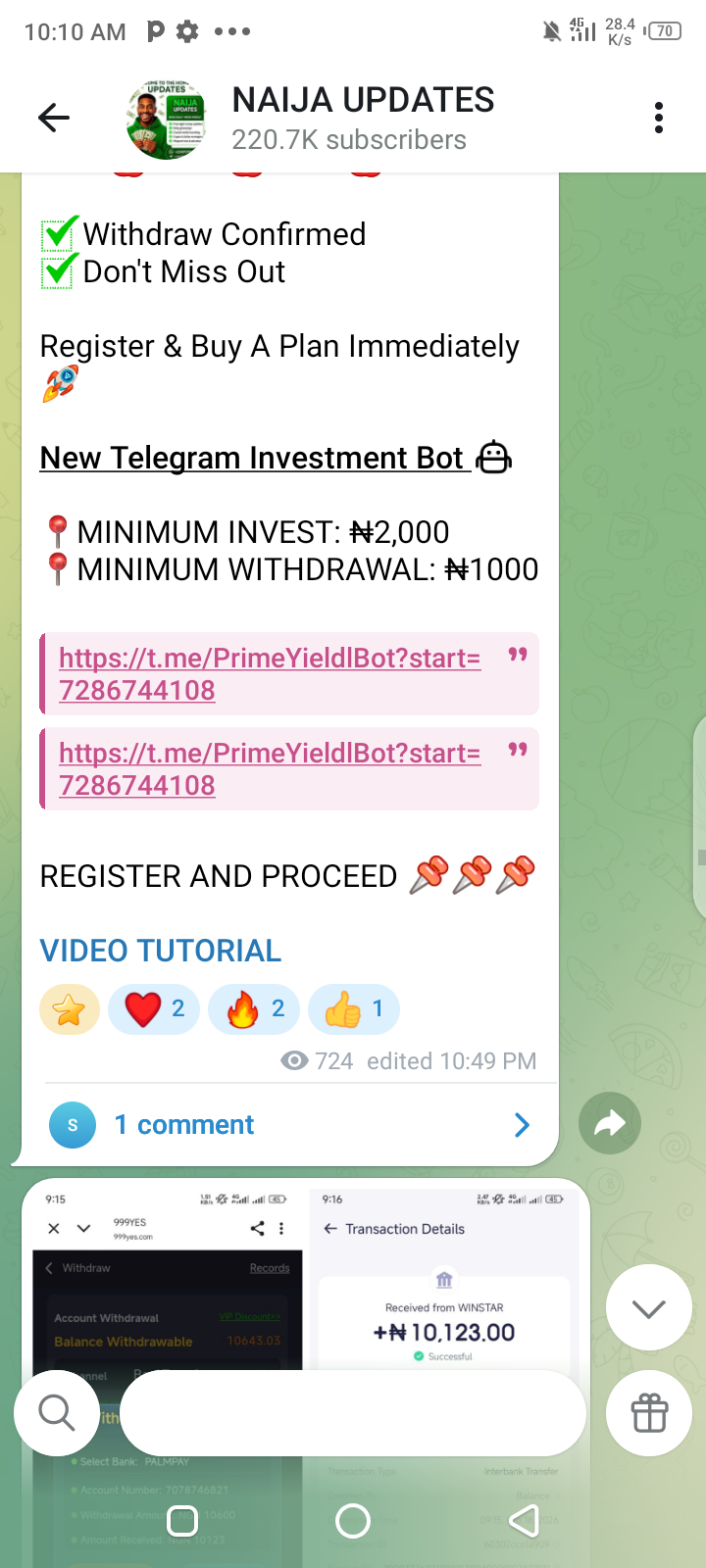Open New Telegram Investment Bot link
The width and height of the screenshot is (706, 1568).
tap(255, 458)
